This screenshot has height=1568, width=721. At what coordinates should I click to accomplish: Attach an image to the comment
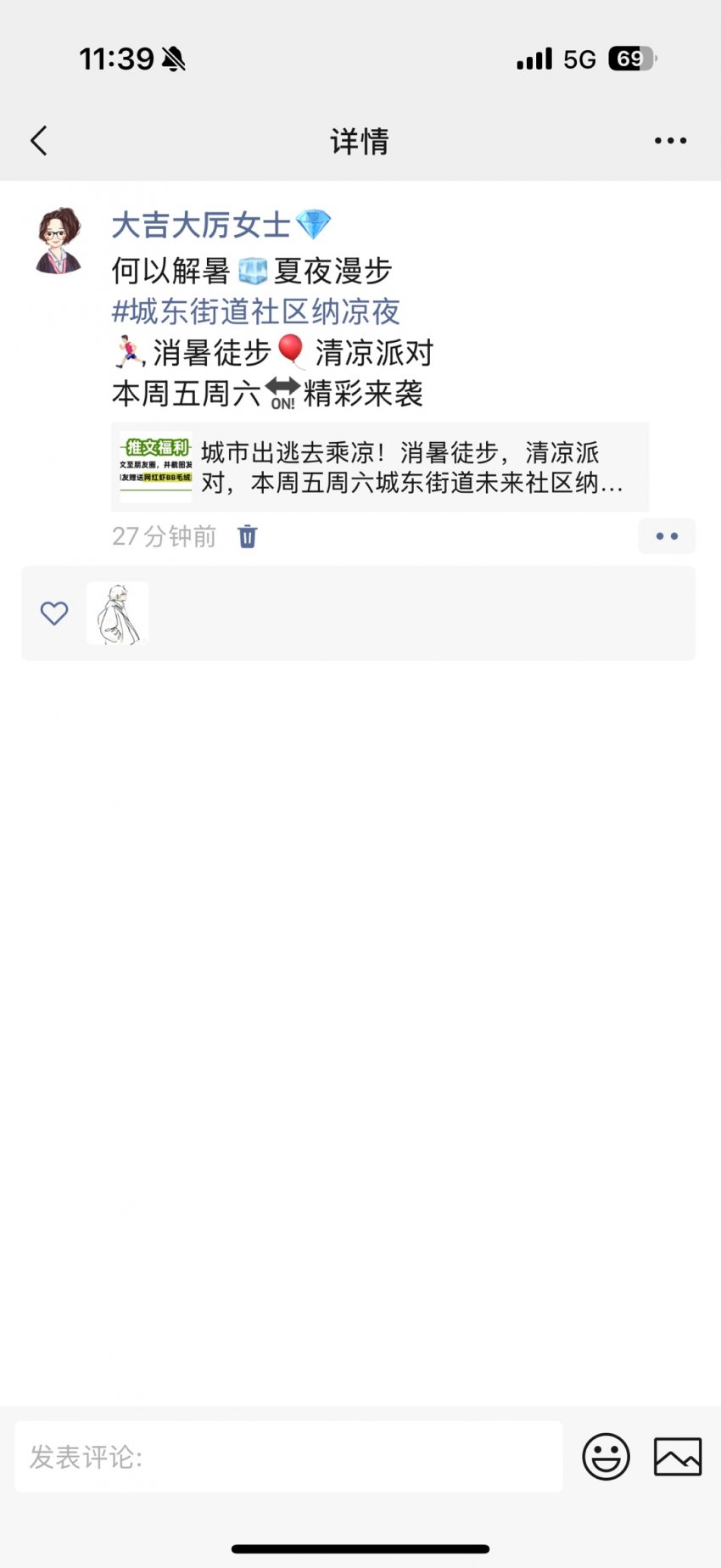tap(677, 1457)
